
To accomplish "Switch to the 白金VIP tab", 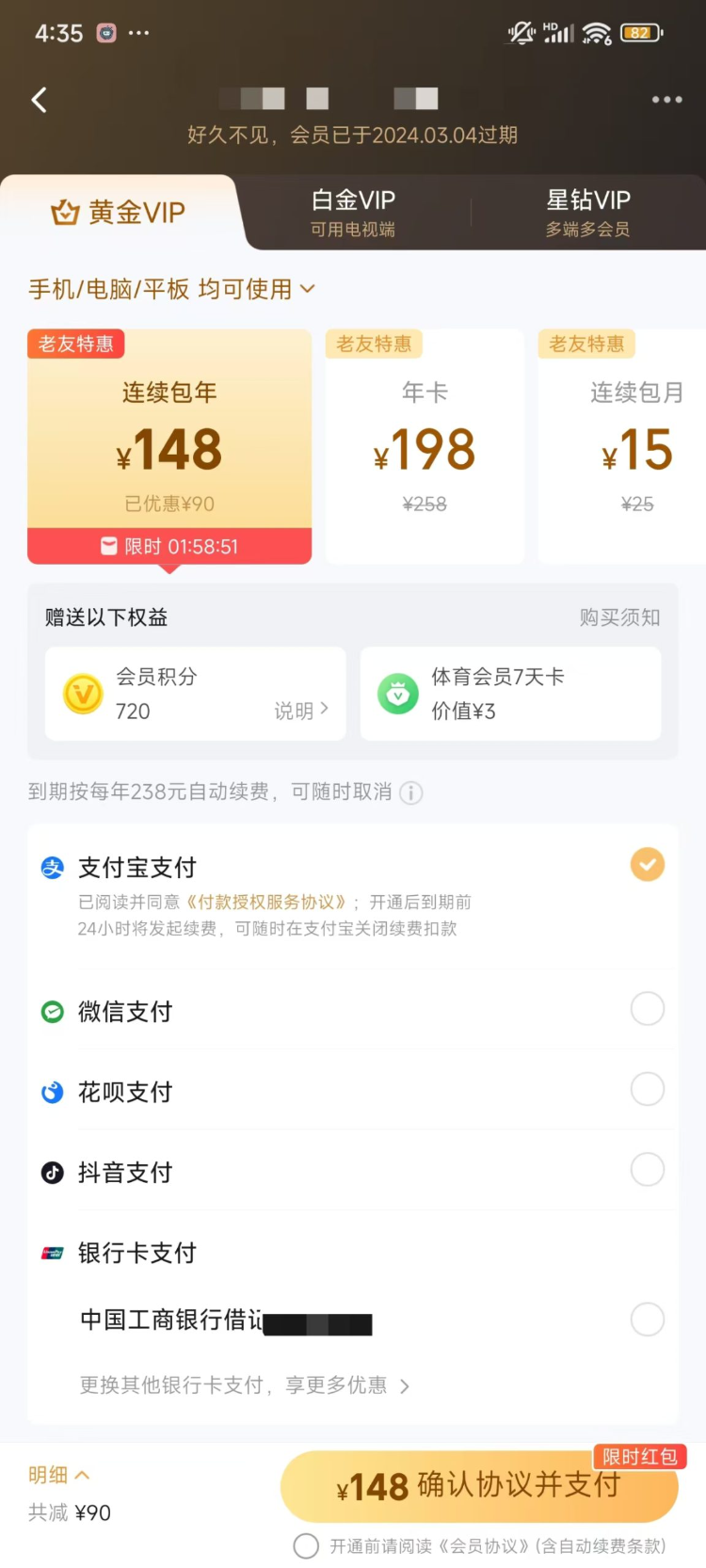I will 353,213.
